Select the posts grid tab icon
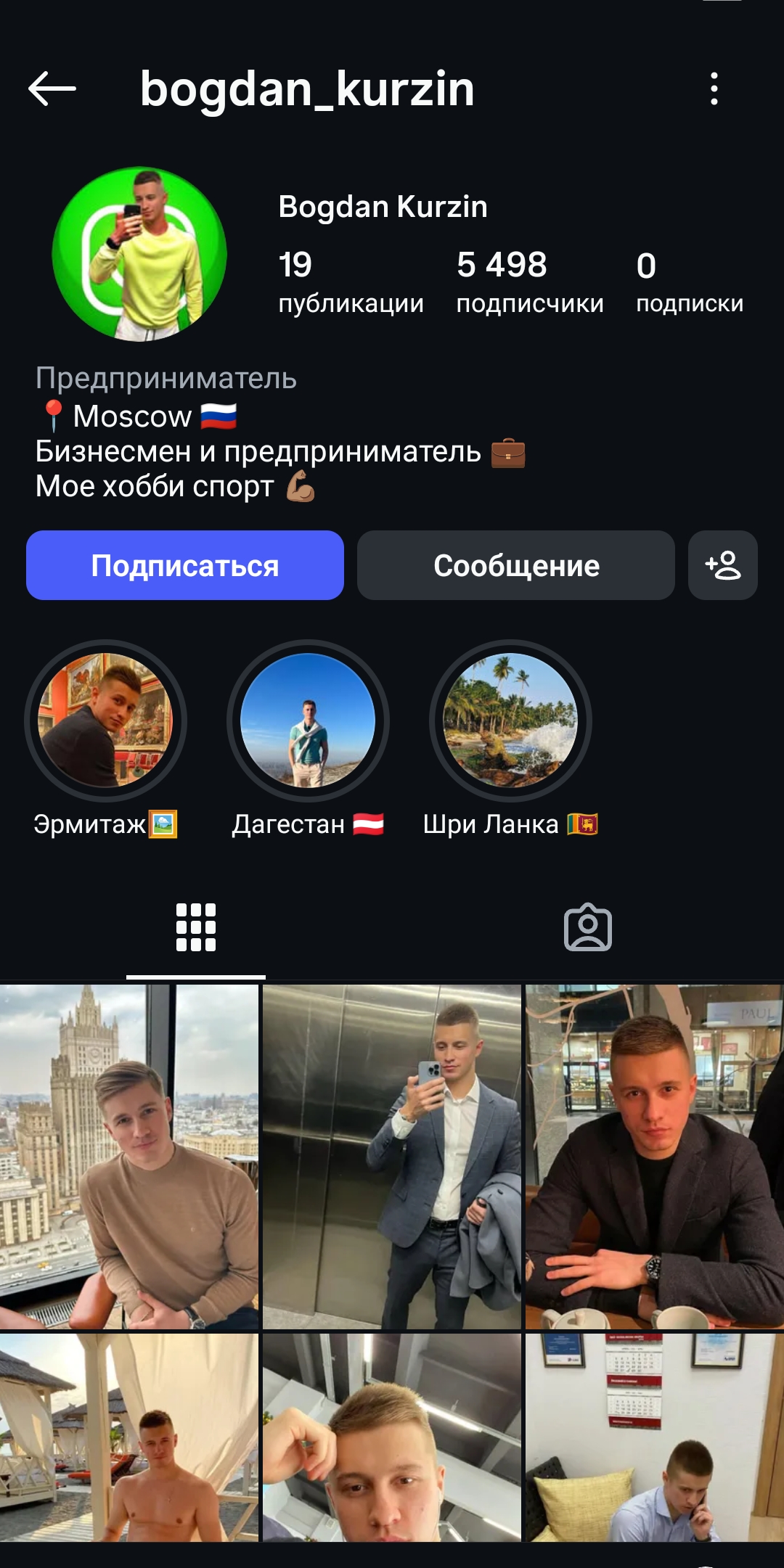The image size is (784, 1568). [196, 927]
